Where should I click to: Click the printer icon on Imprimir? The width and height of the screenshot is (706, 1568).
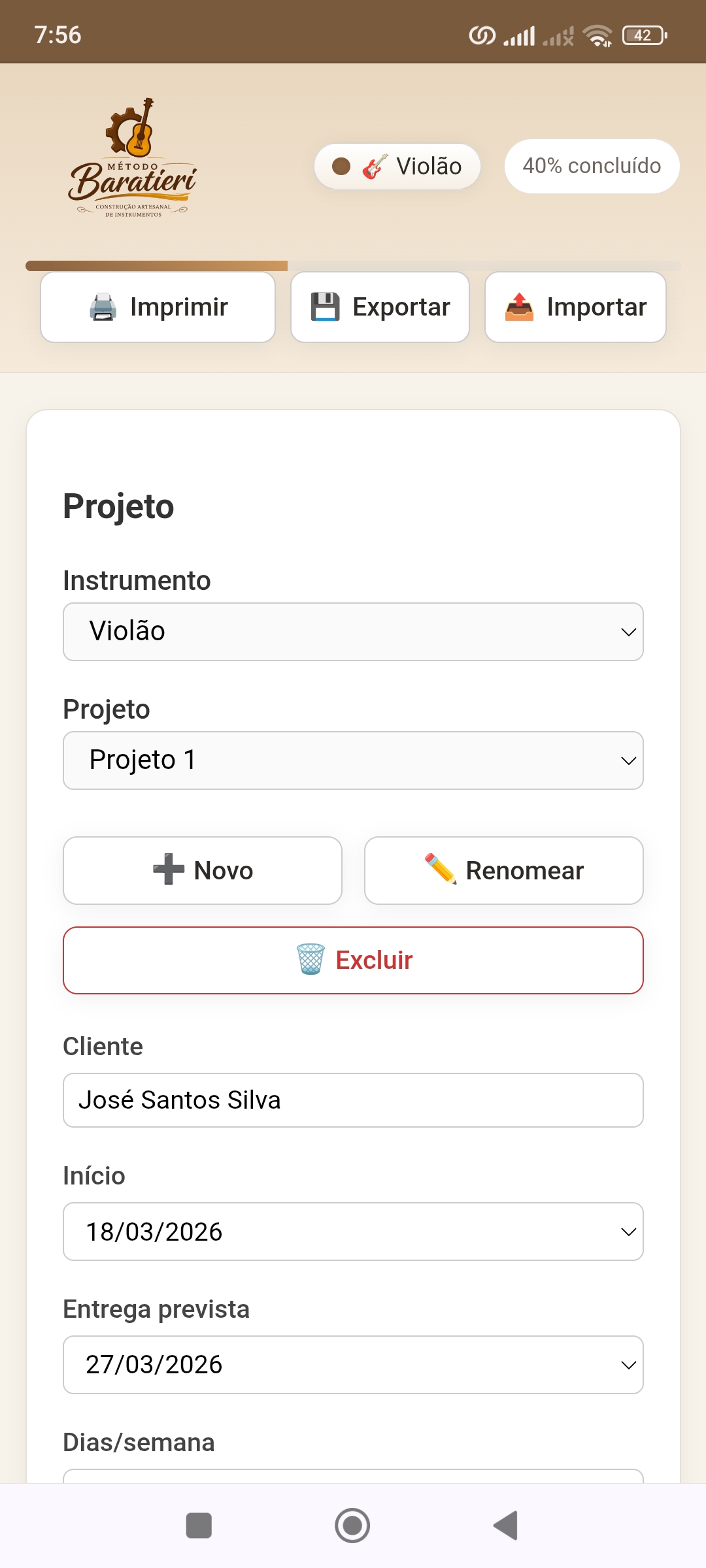(103, 306)
